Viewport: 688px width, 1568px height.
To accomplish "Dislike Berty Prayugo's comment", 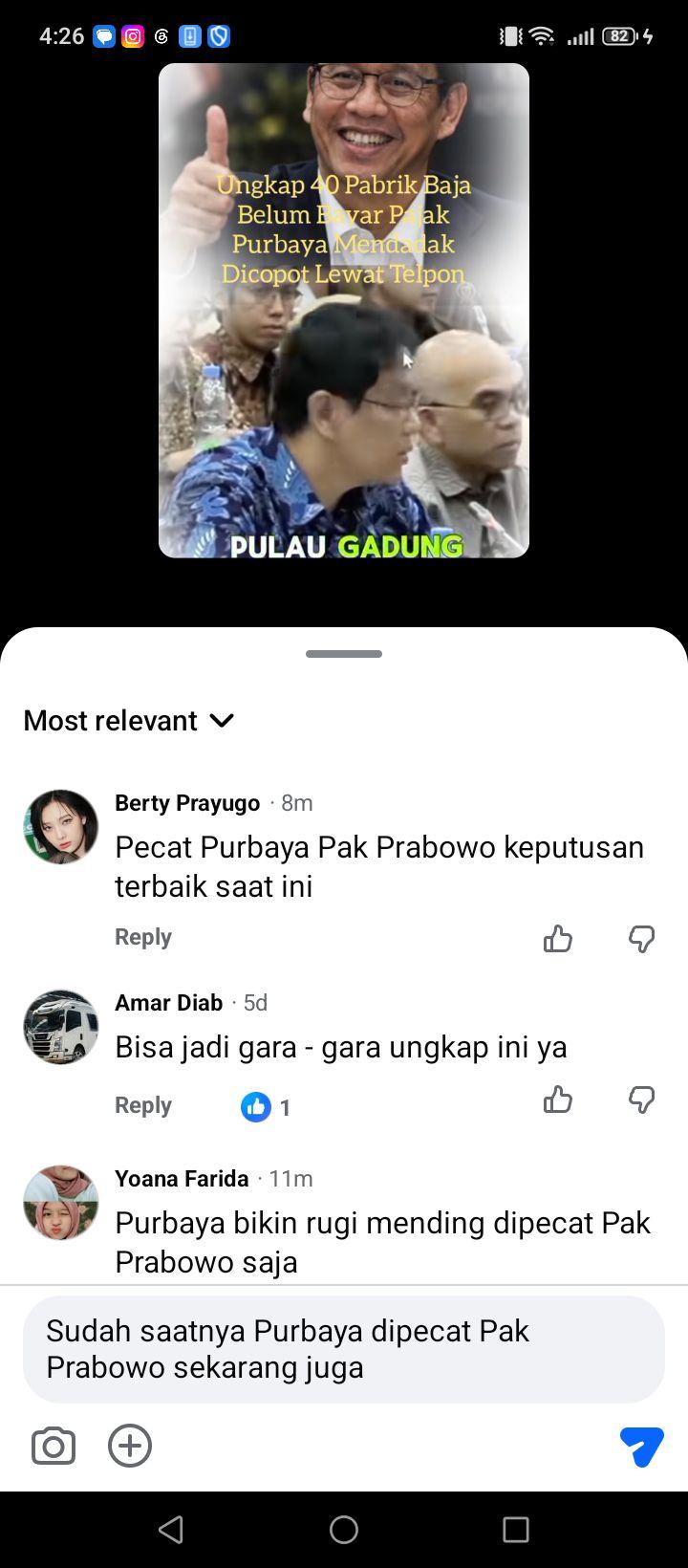I will pyautogui.click(x=641, y=939).
